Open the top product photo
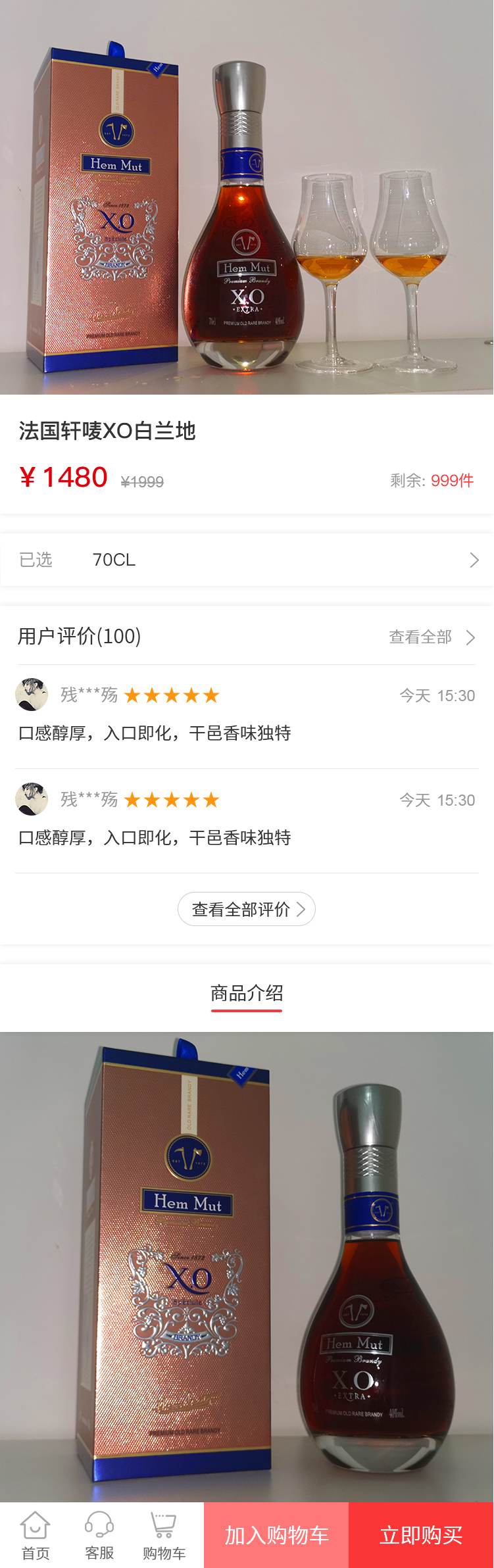This screenshot has height=1568, width=494. [247, 197]
